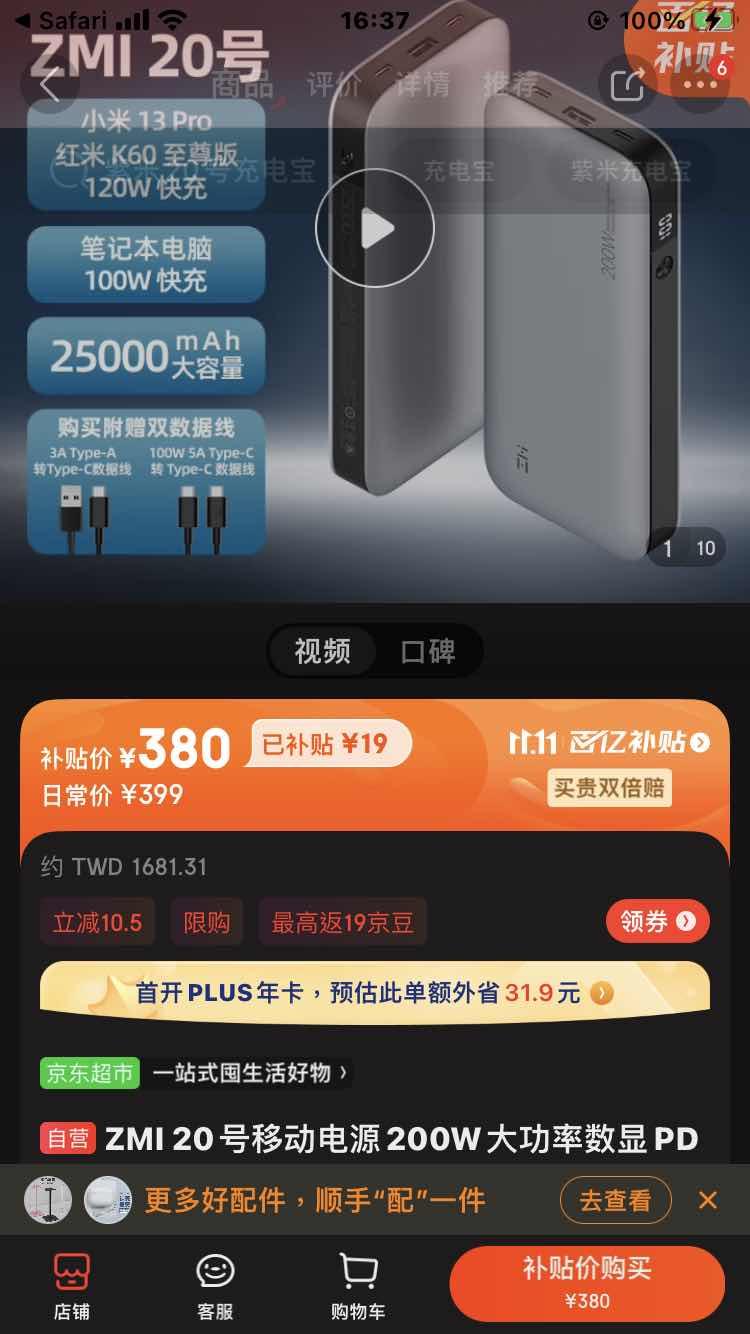The height and width of the screenshot is (1334, 750).
Task: Tap 去查看 for more accessories
Action: (x=615, y=1200)
